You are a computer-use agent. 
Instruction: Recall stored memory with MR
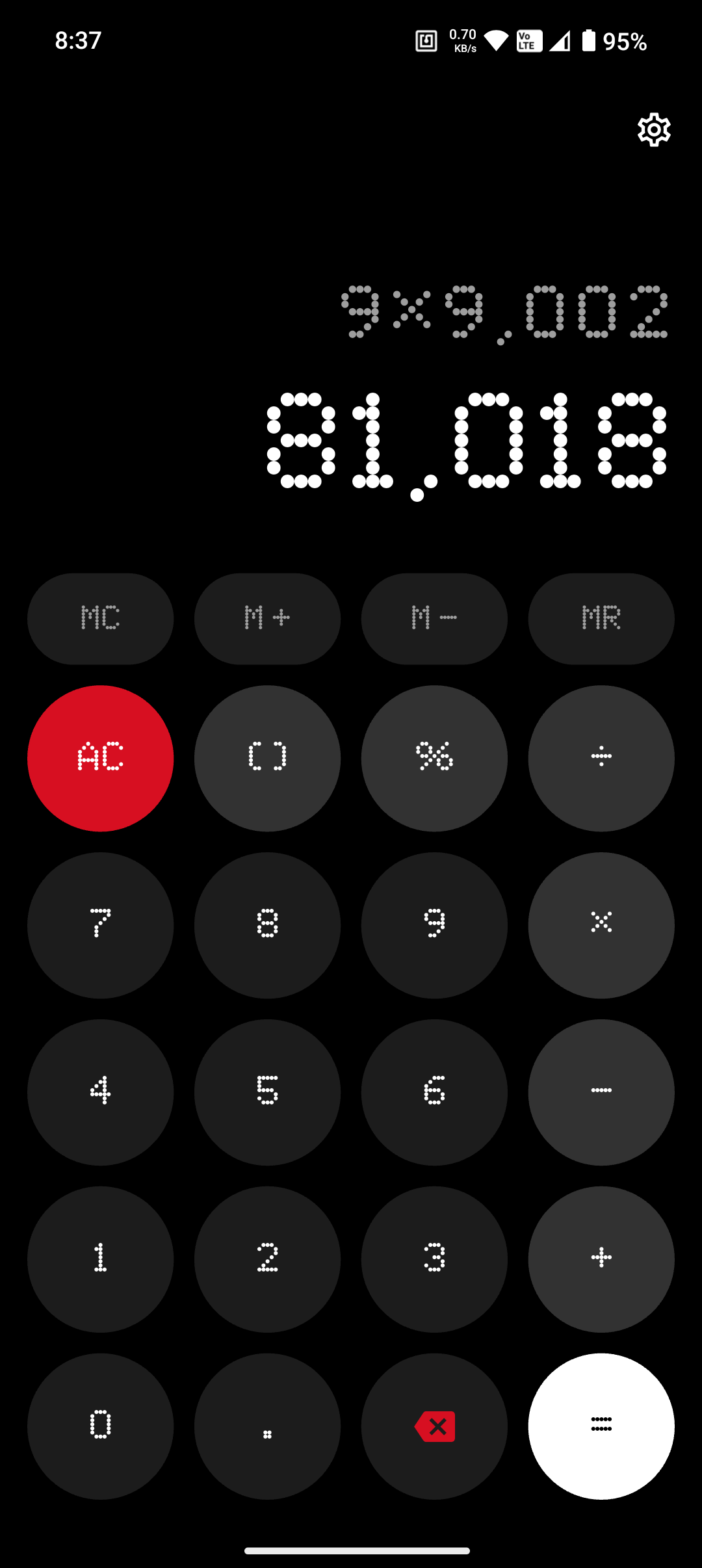pyautogui.click(x=601, y=618)
